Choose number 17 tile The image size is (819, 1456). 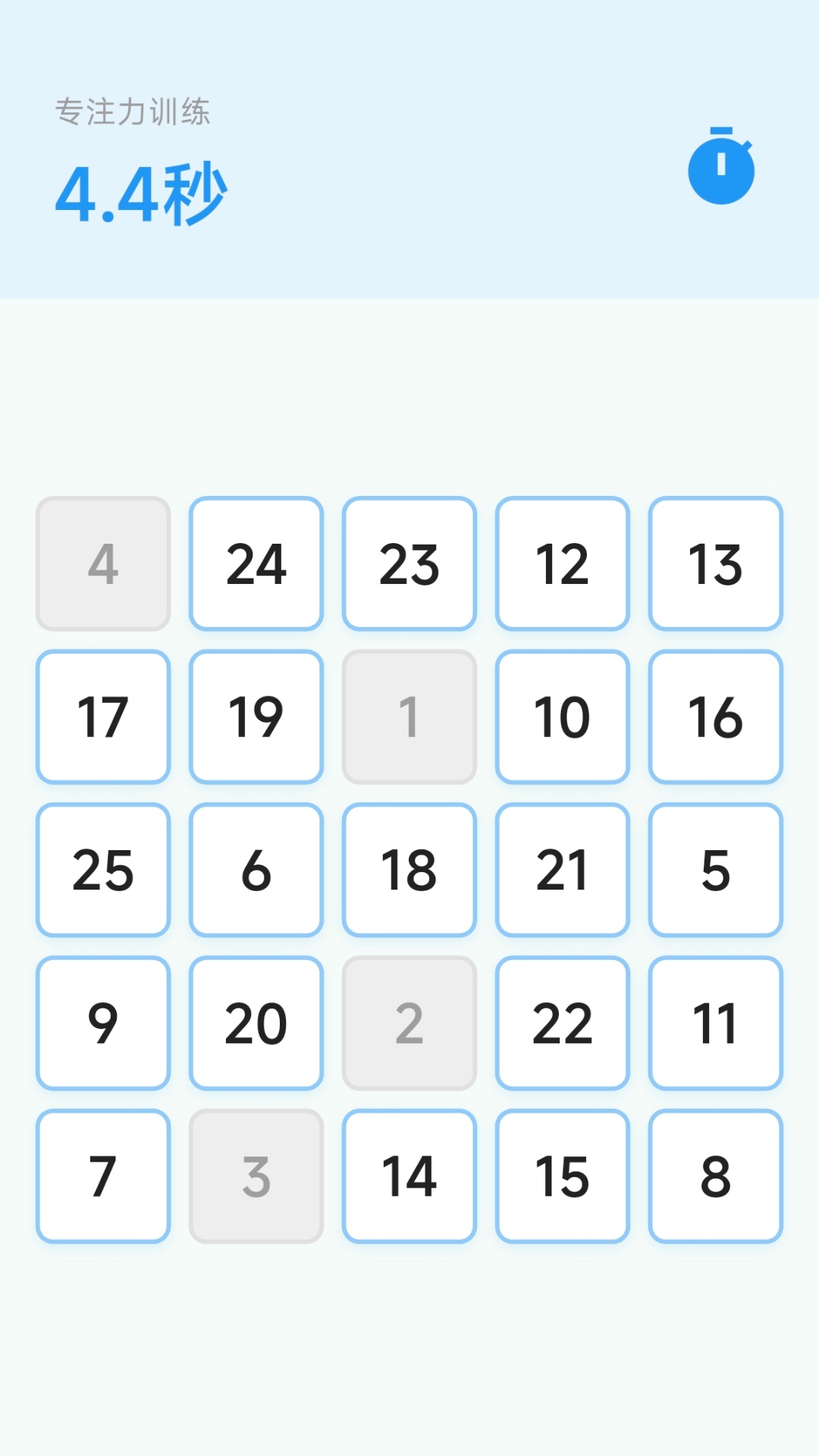point(103,717)
